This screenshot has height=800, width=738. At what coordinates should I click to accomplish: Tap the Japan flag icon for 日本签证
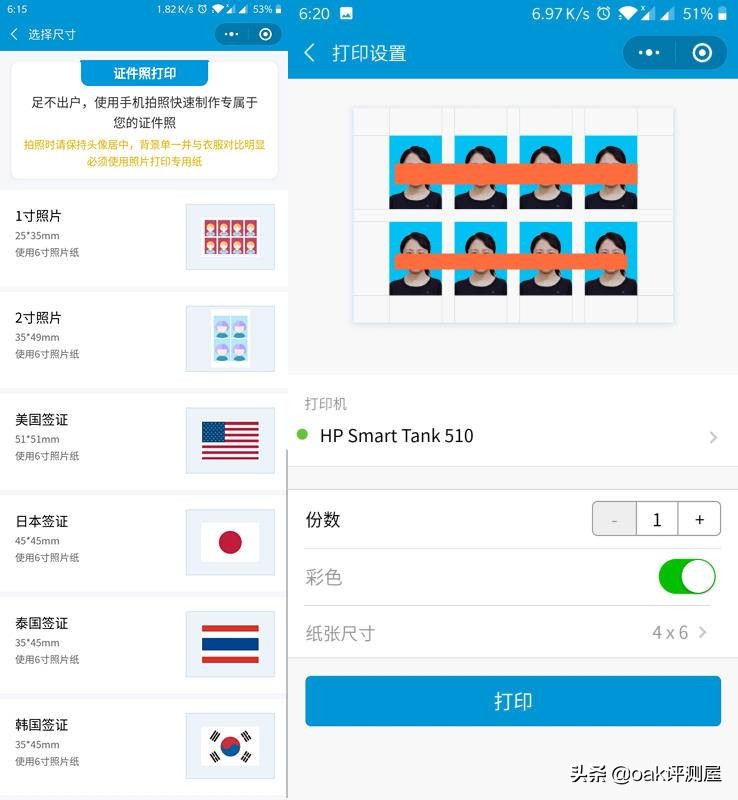pos(230,541)
